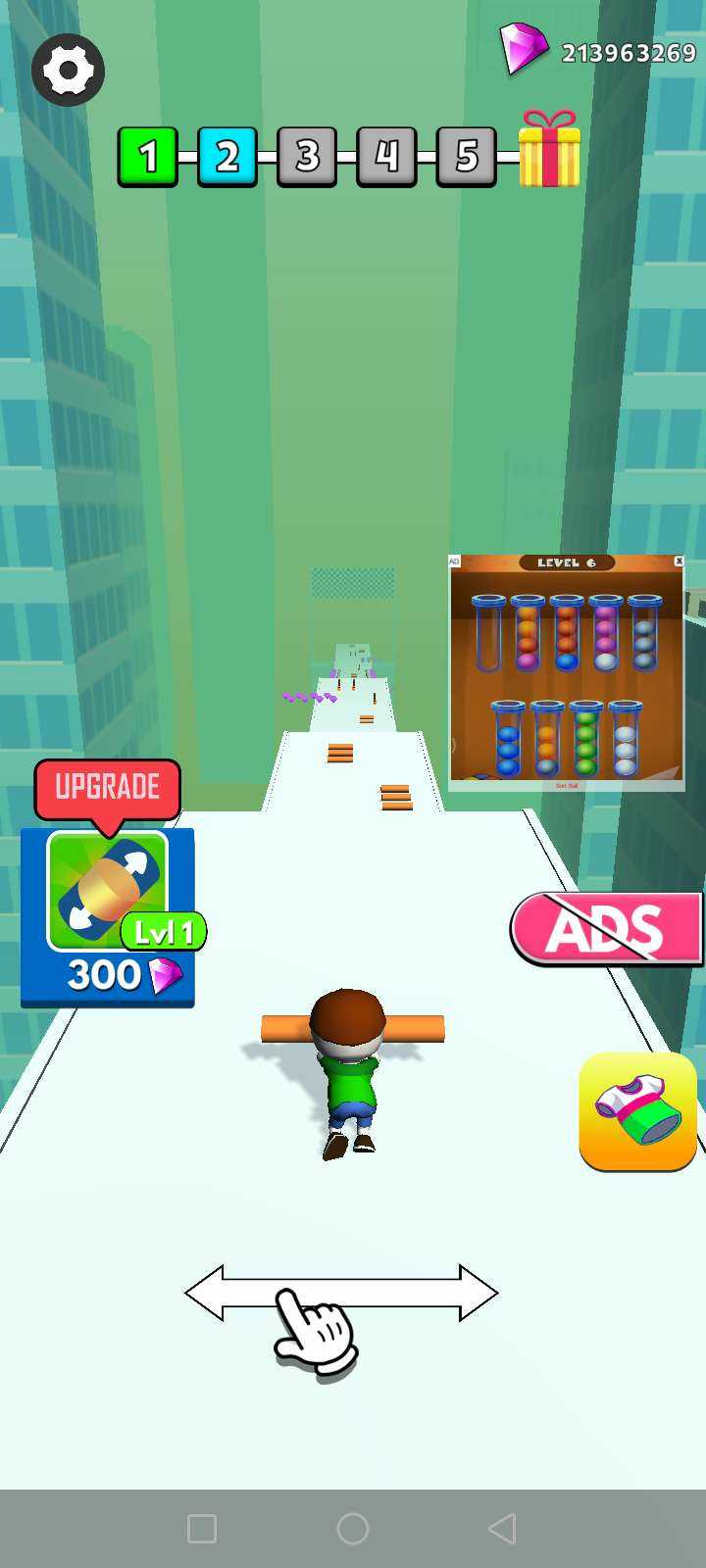Close the Level 6 ad overlay
The image size is (706, 1568).
coord(679,562)
